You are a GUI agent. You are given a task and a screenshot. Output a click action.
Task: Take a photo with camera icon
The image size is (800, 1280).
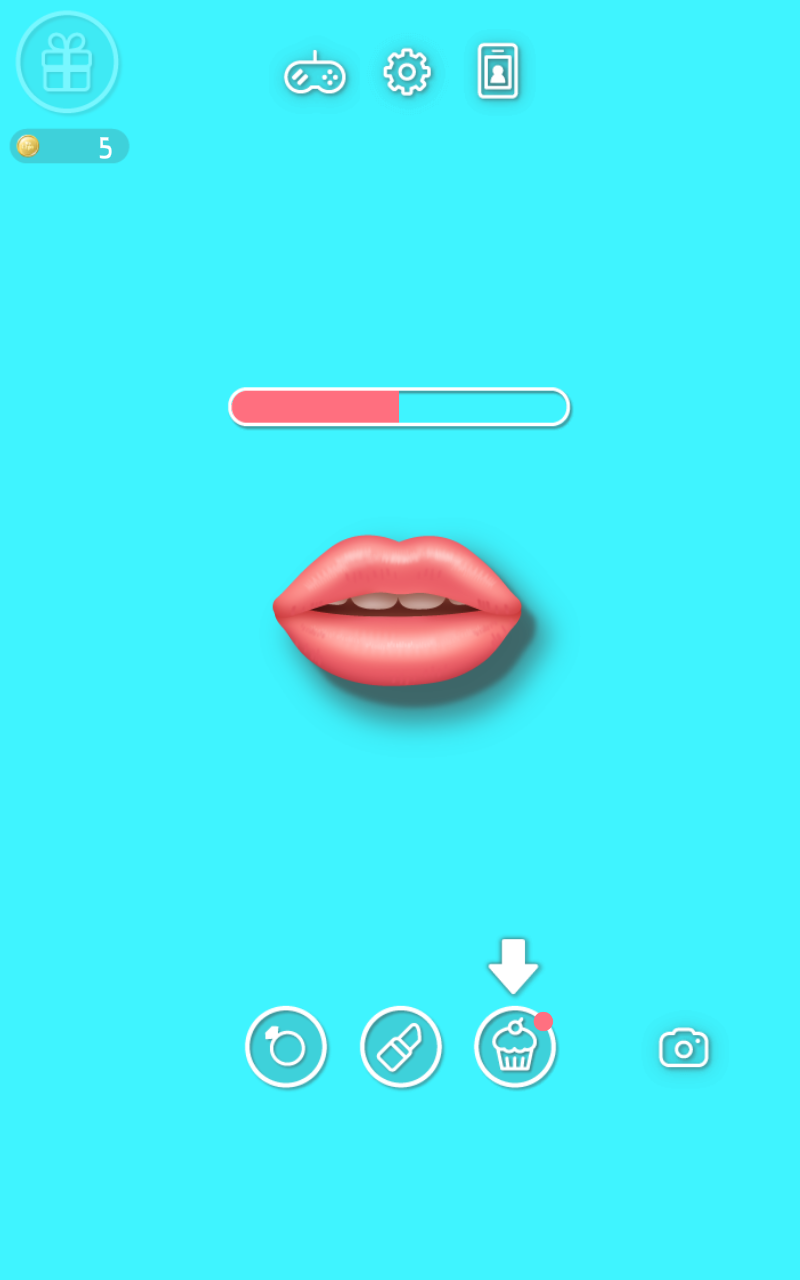pos(684,1047)
